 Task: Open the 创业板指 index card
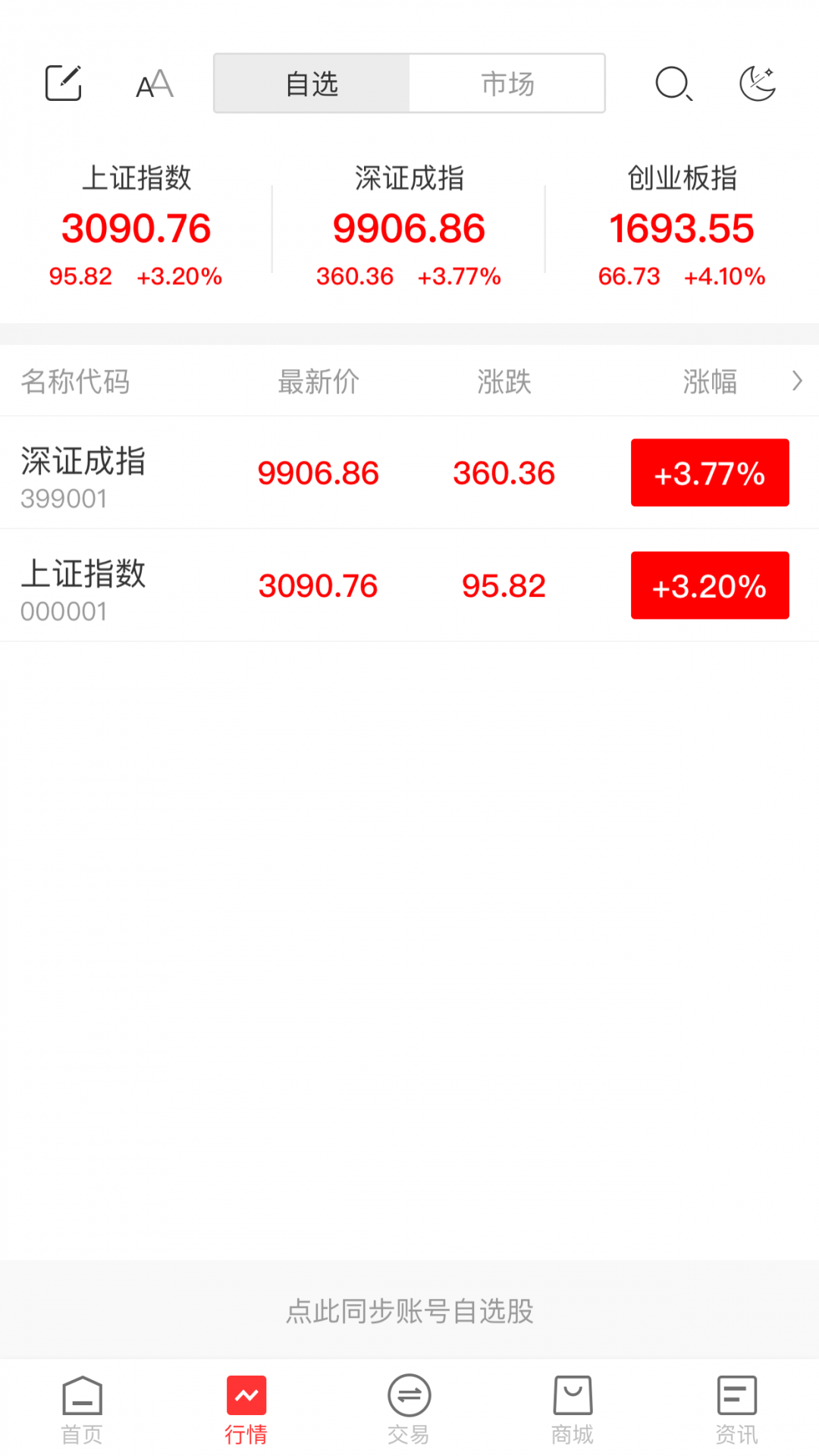pyautogui.click(x=682, y=226)
